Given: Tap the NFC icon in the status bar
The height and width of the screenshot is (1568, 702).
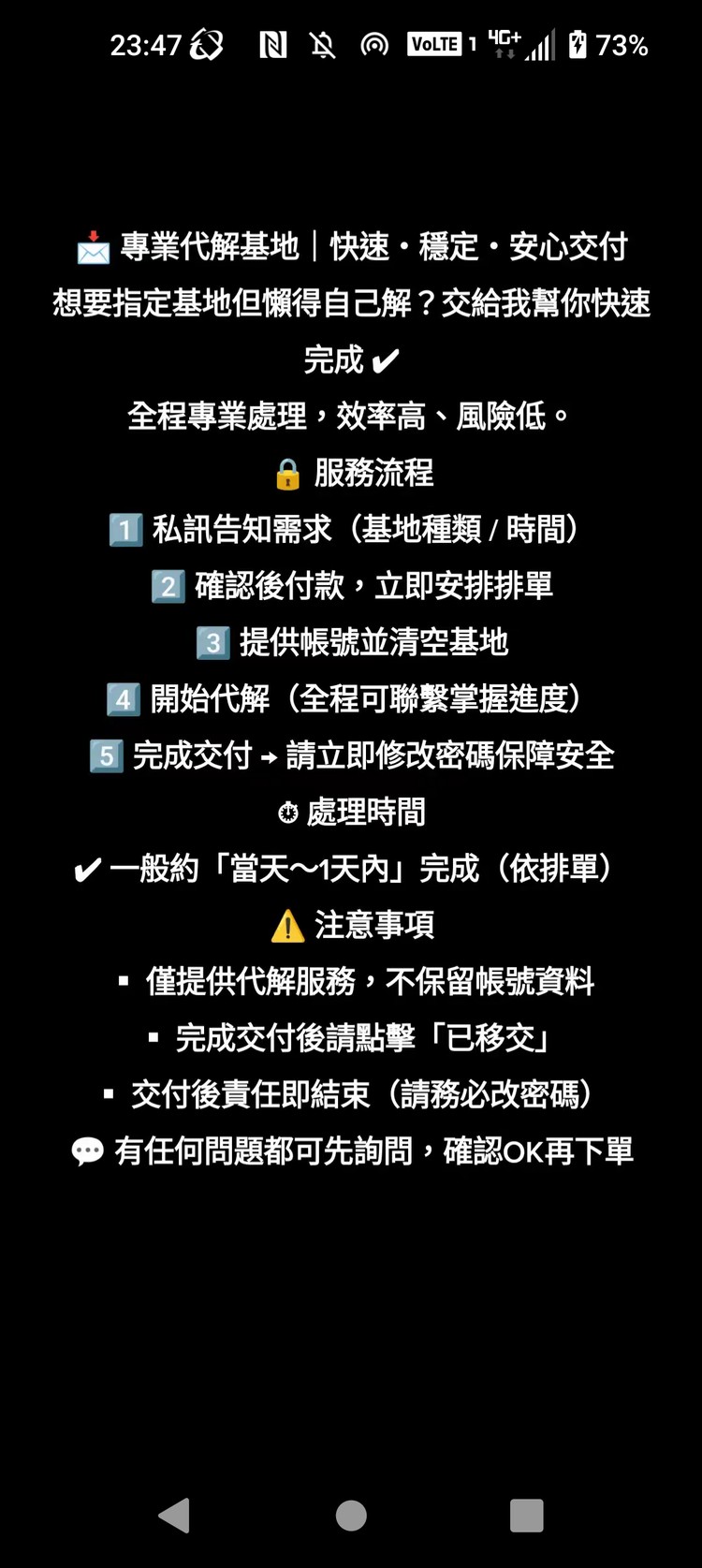Looking at the screenshot, I should pos(275,44).
